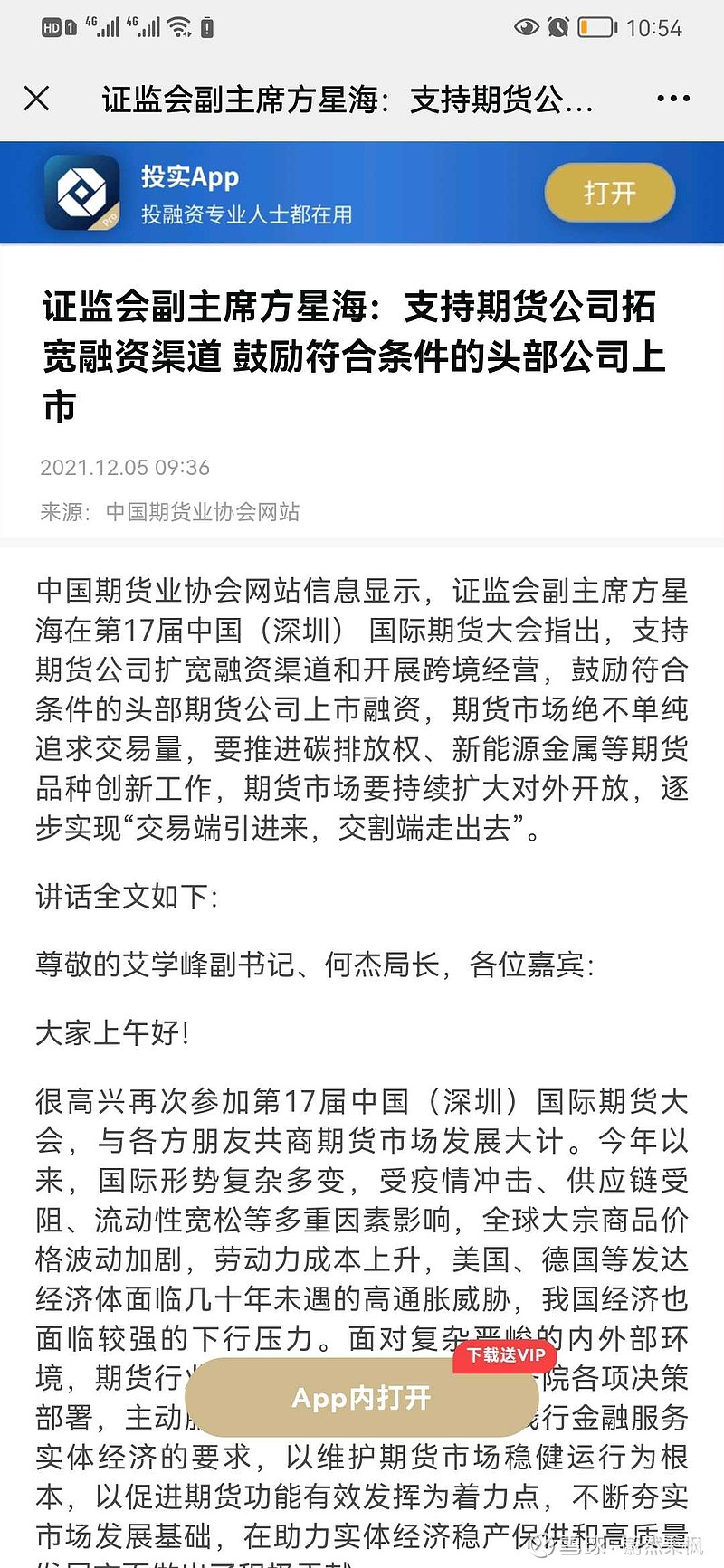Tap the WiFi icon in the status bar
The image size is (724, 1568).
click(x=179, y=26)
